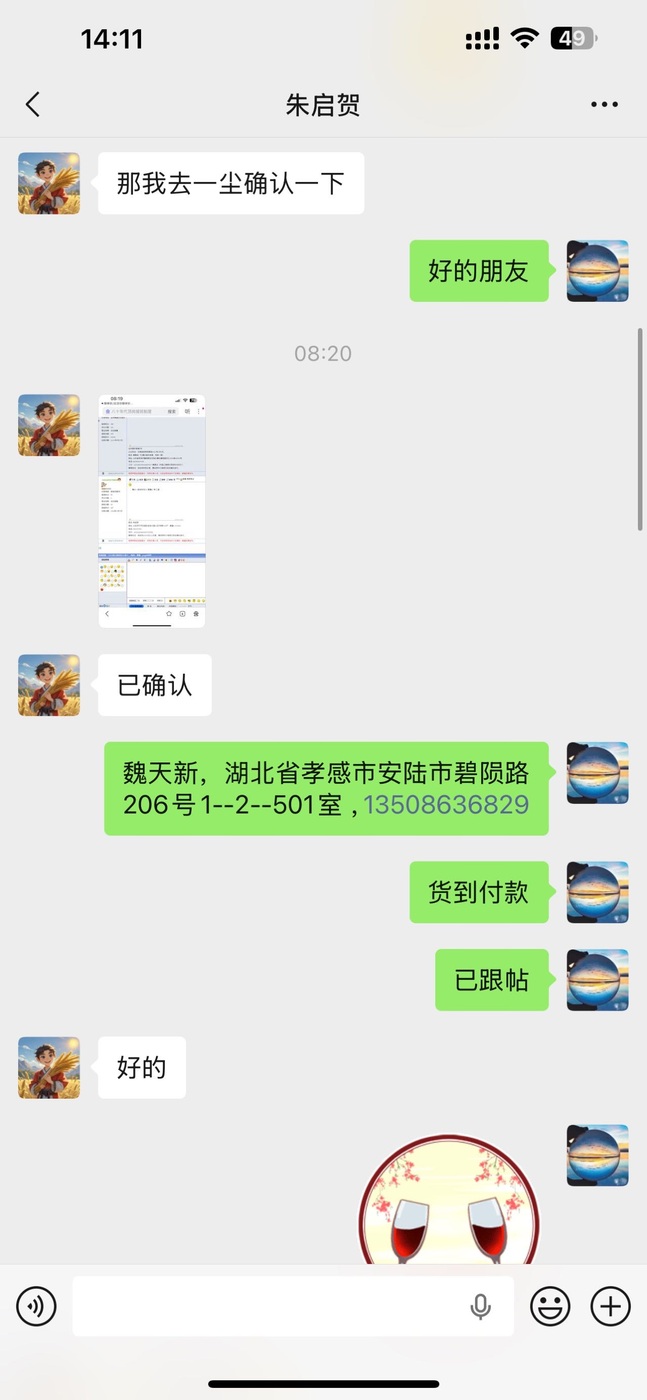Go back from the chat with 朱启贺
Image resolution: width=647 pixels, height=1400 pixels.
click(33, 104)
